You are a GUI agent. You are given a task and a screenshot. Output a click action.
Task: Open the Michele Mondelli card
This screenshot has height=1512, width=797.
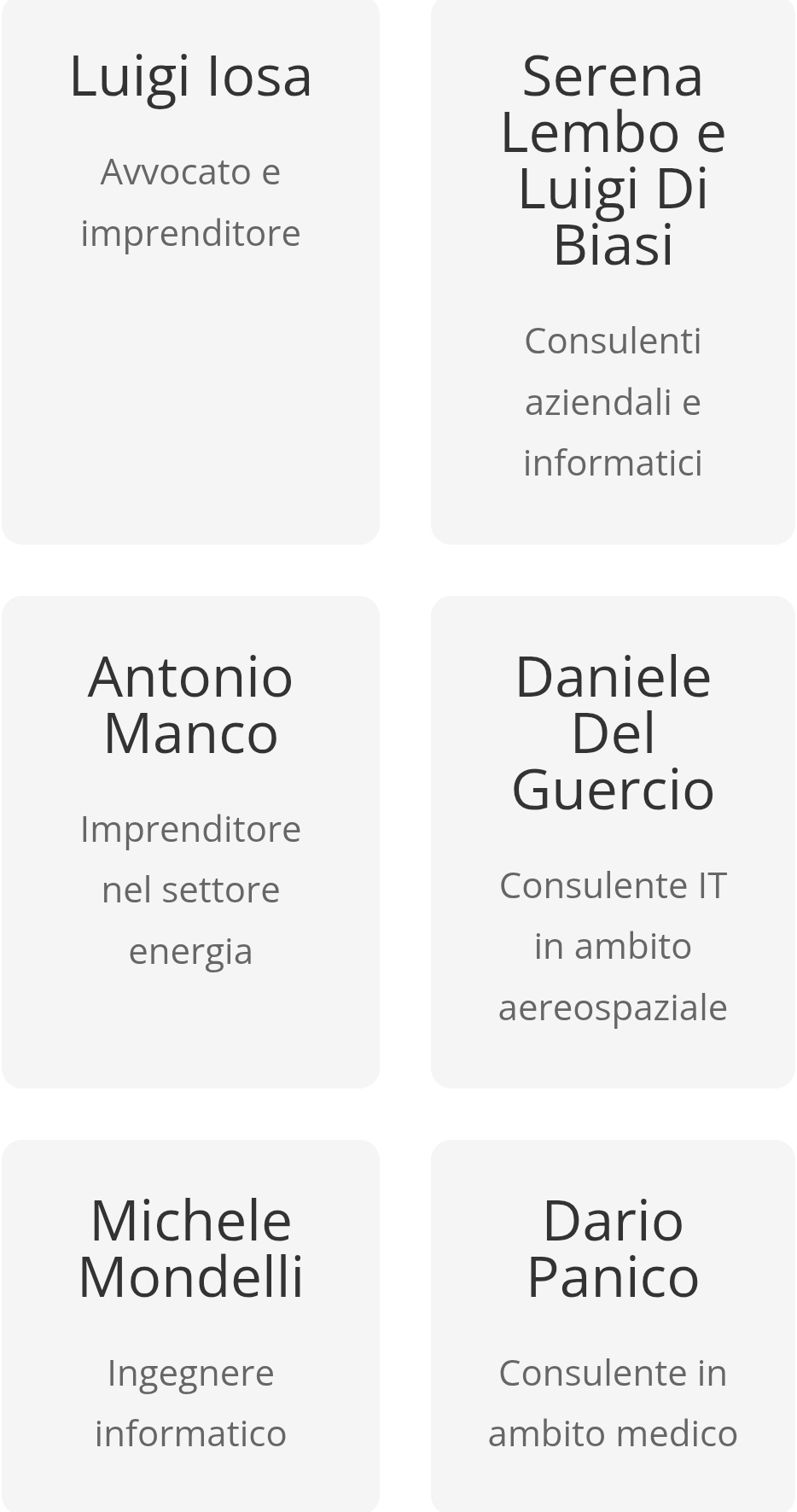point(190,1326)
